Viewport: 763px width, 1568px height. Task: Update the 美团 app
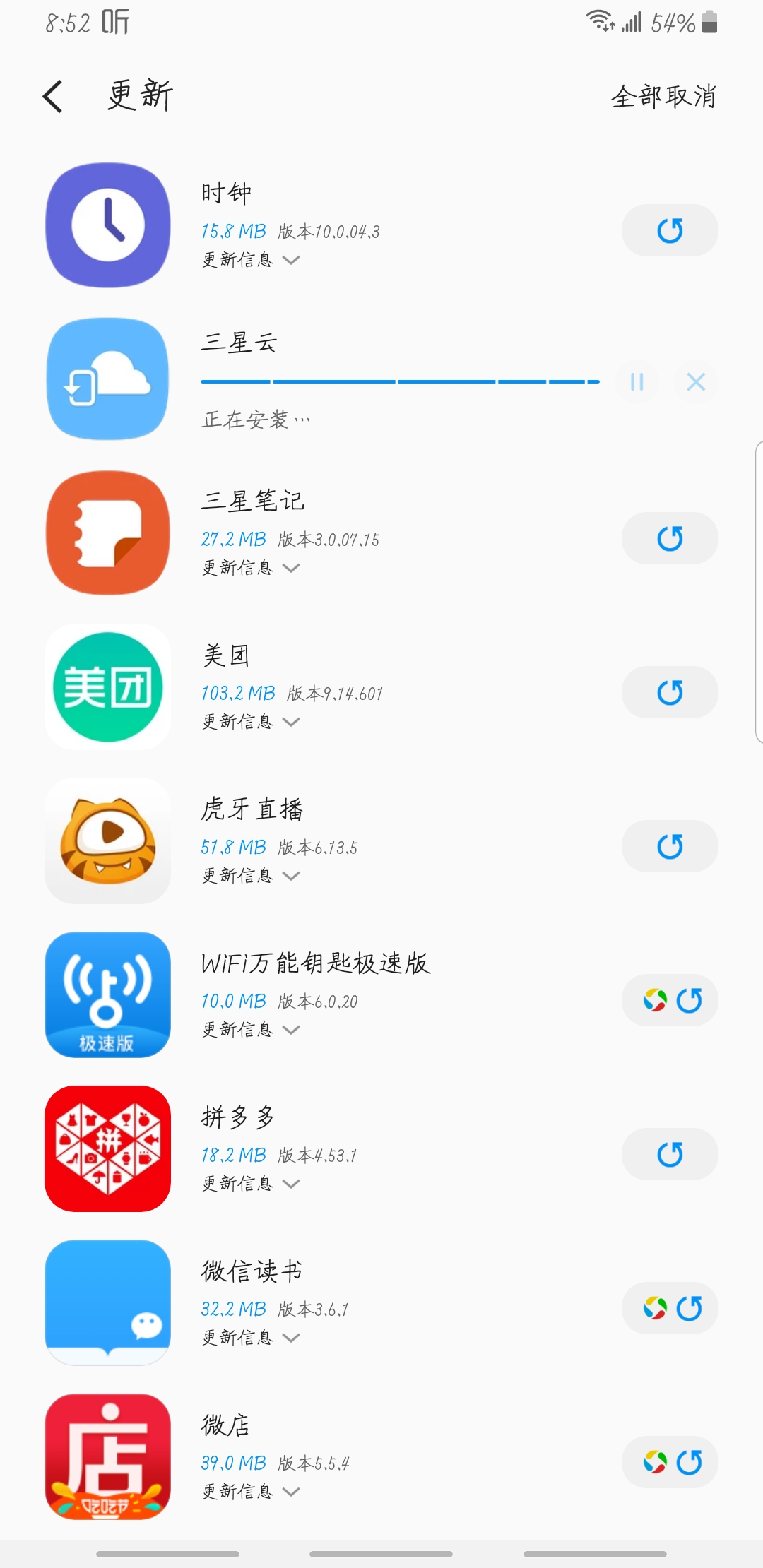coord(669,692)
